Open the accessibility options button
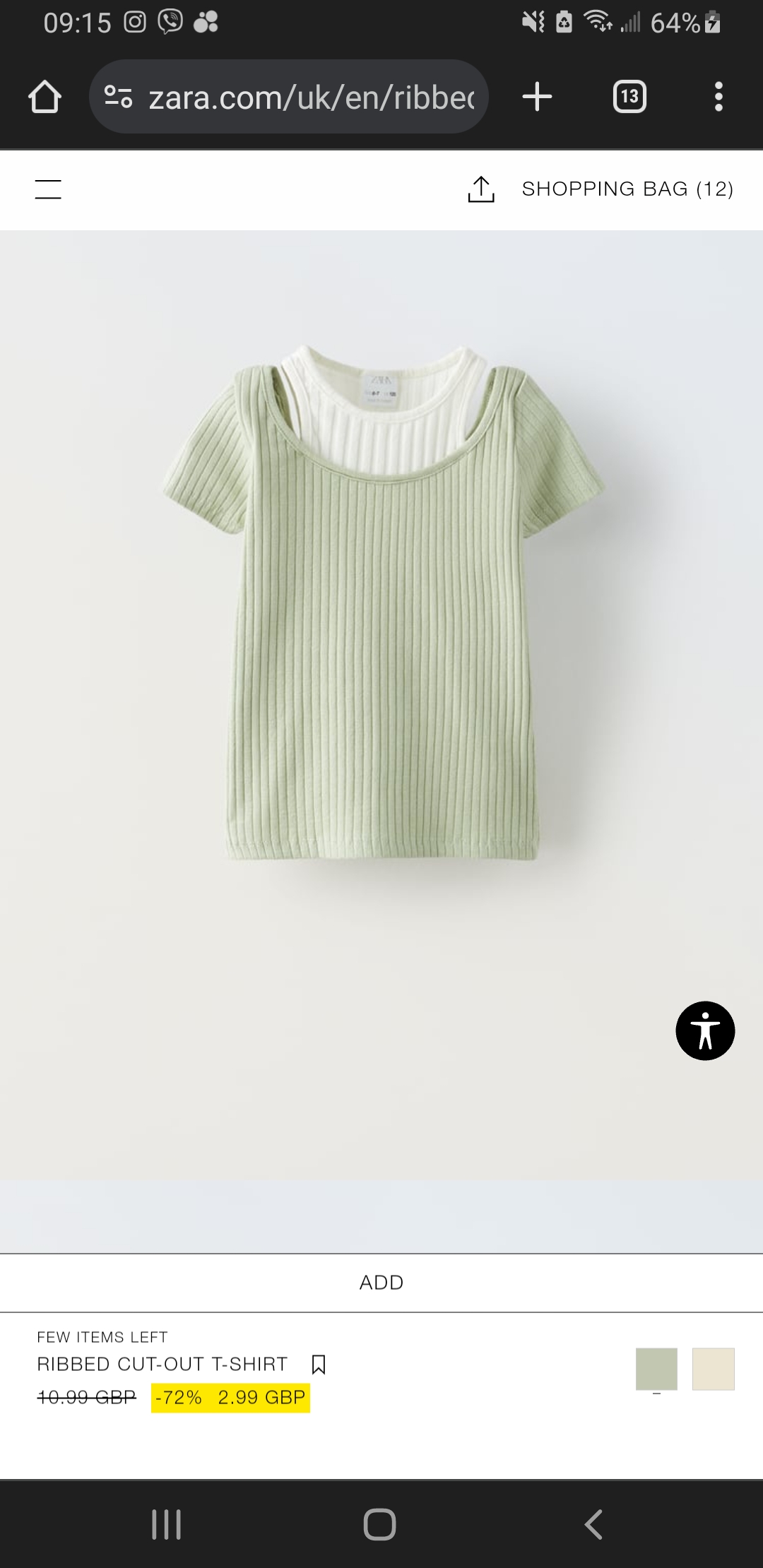Viewport: 763px width, 1568px height. 705,1031
